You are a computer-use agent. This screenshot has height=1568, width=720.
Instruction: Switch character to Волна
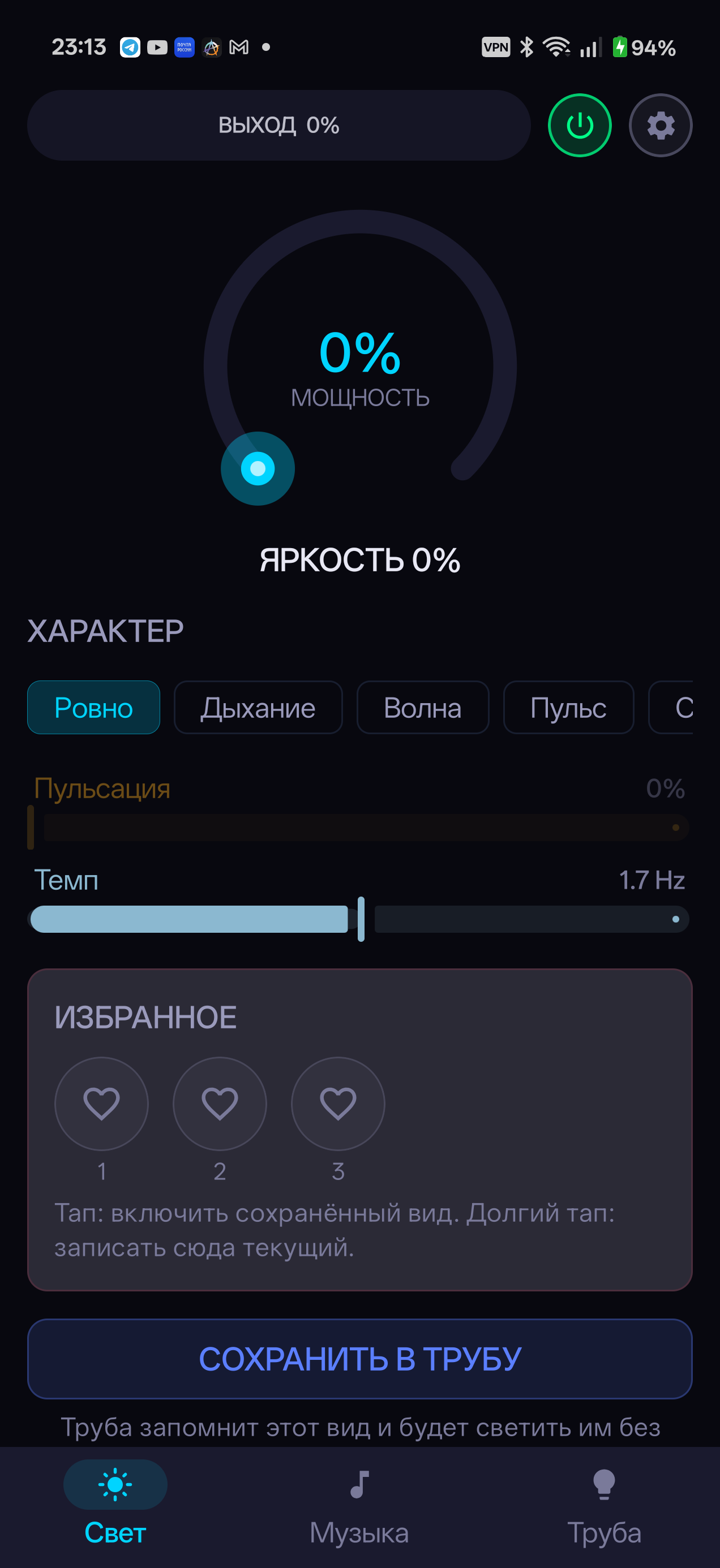point(423,707)
